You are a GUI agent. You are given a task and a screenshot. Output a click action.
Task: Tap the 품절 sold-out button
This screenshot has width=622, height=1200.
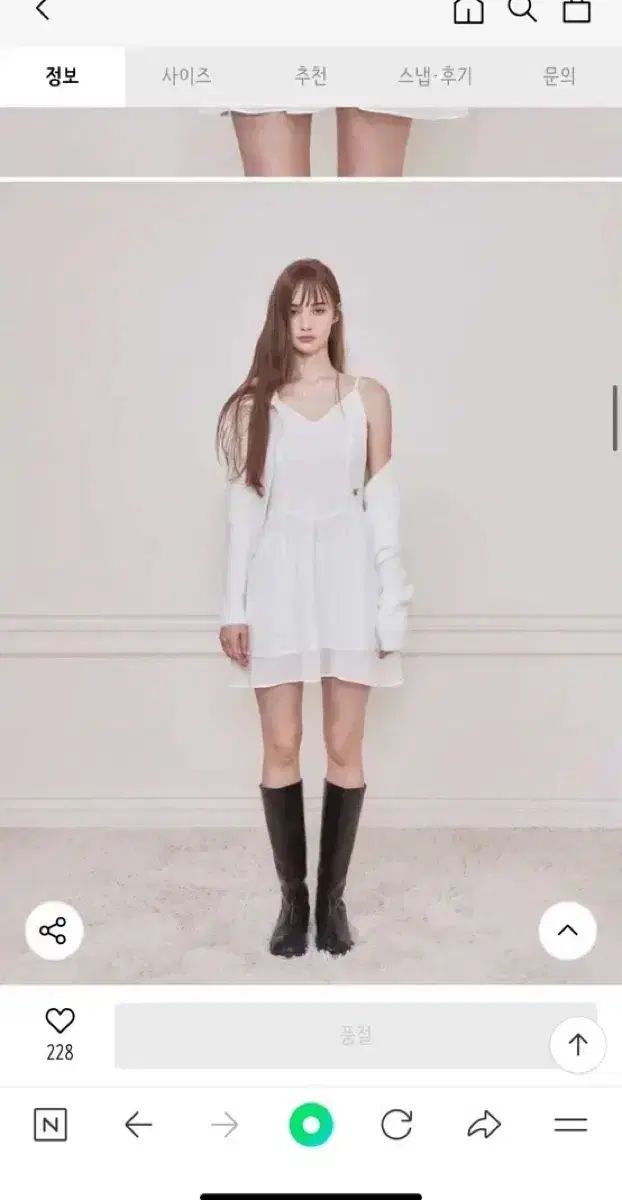355,1036
